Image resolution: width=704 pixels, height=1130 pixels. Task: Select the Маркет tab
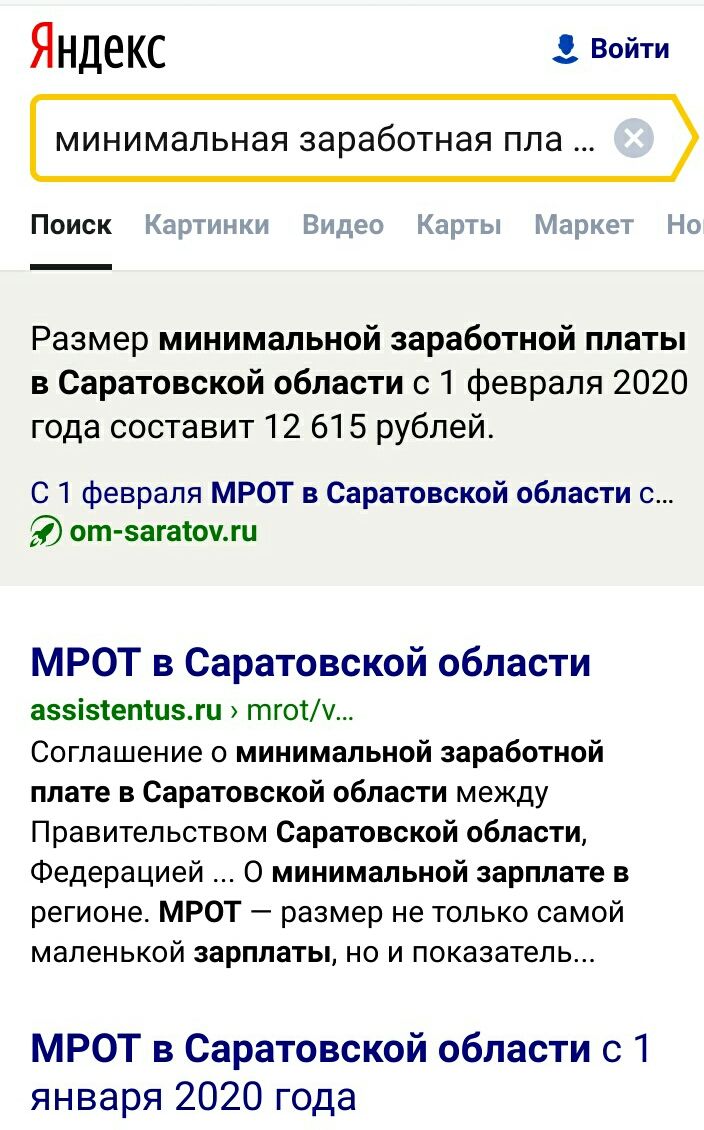pyautogui.click(x=584, y=225)
